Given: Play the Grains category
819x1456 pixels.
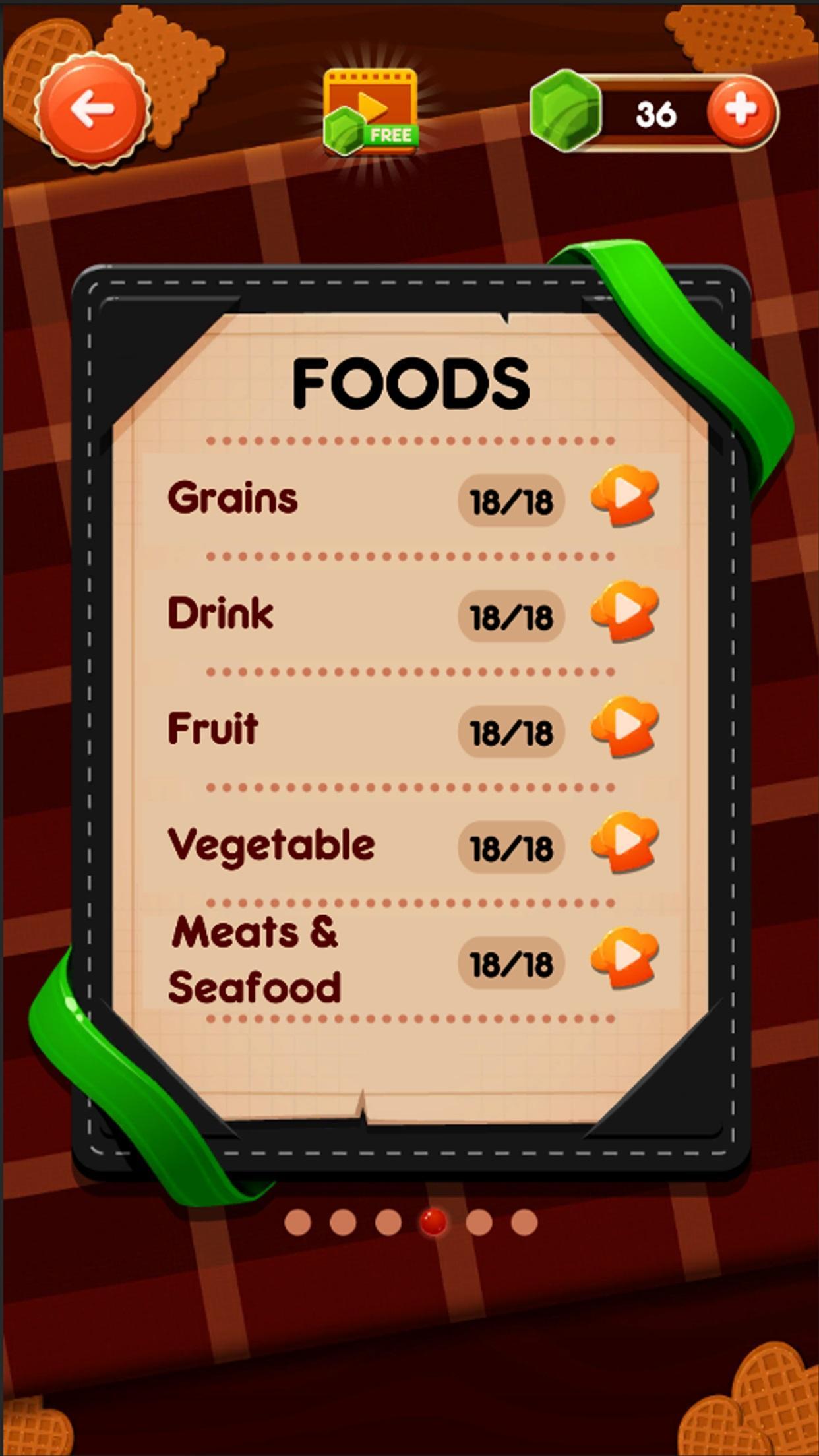Looking at the screenshot, I should [x=624, y=495].
